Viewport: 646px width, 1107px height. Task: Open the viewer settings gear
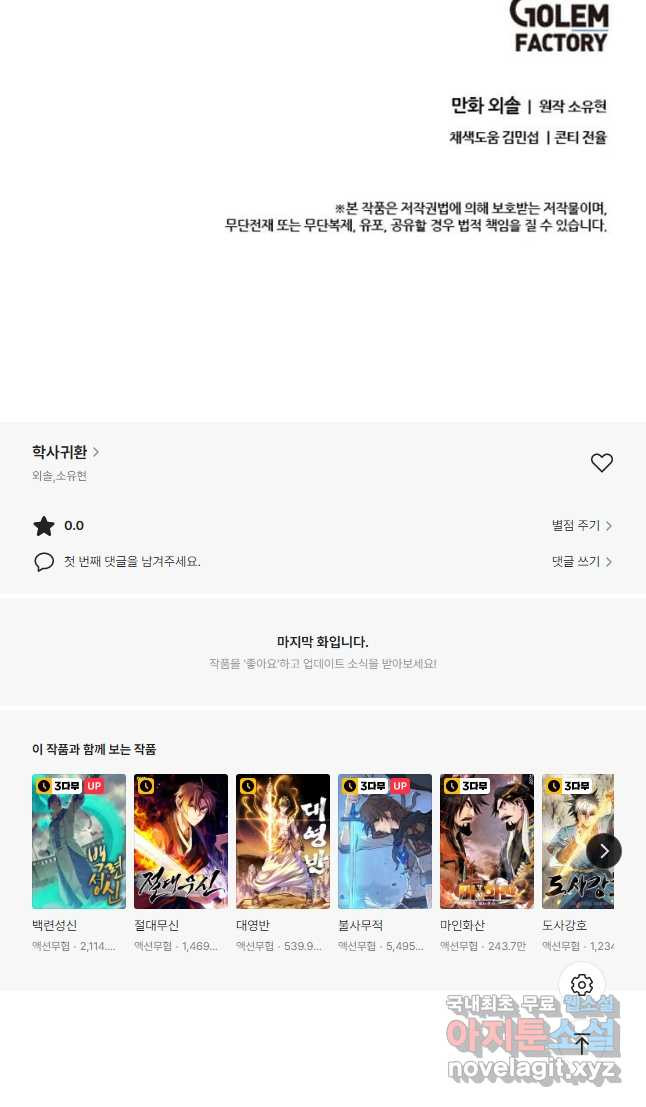pyautogui.click(x=582, y=985)
